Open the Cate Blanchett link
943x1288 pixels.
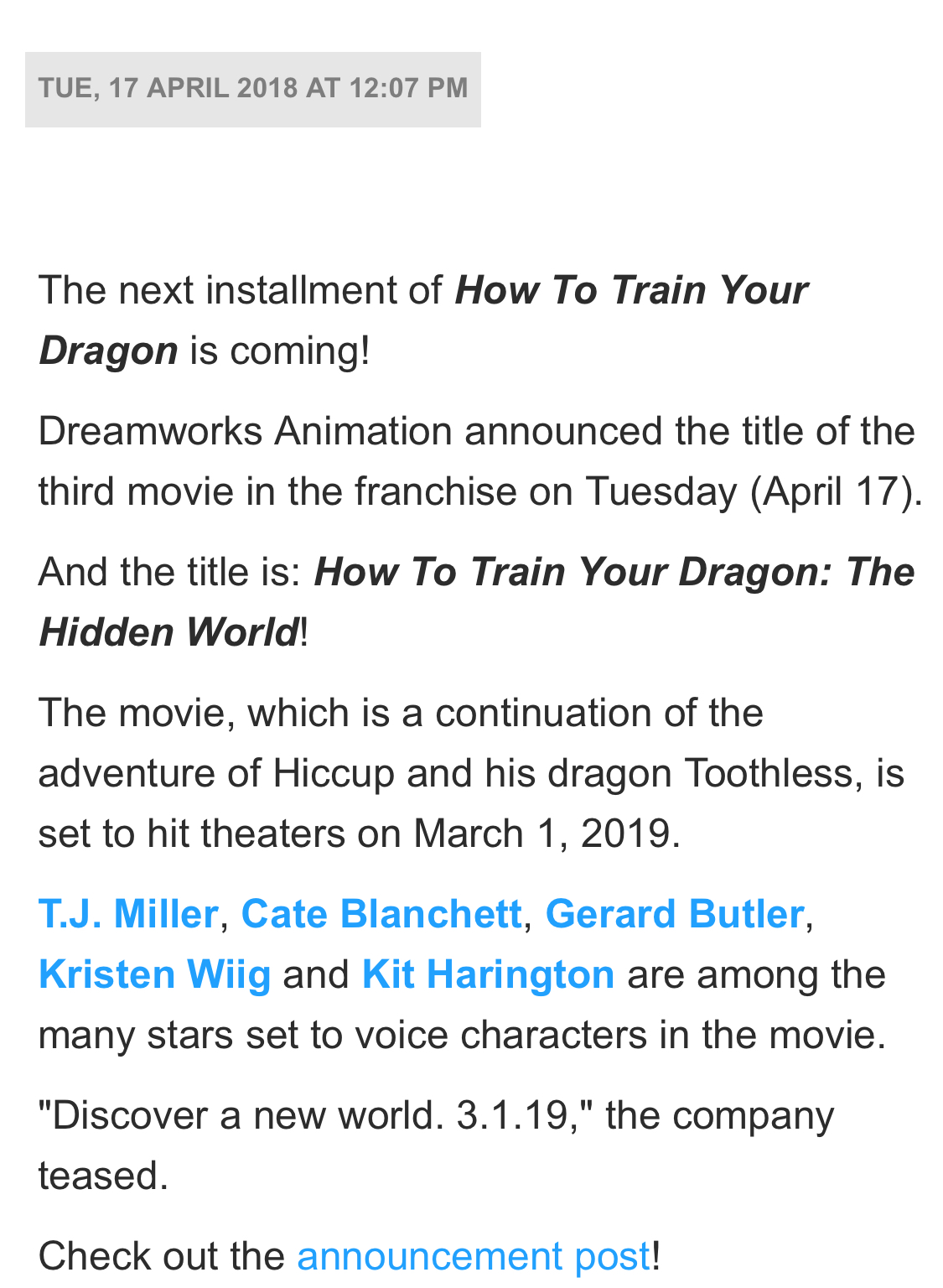pos(381,914)
